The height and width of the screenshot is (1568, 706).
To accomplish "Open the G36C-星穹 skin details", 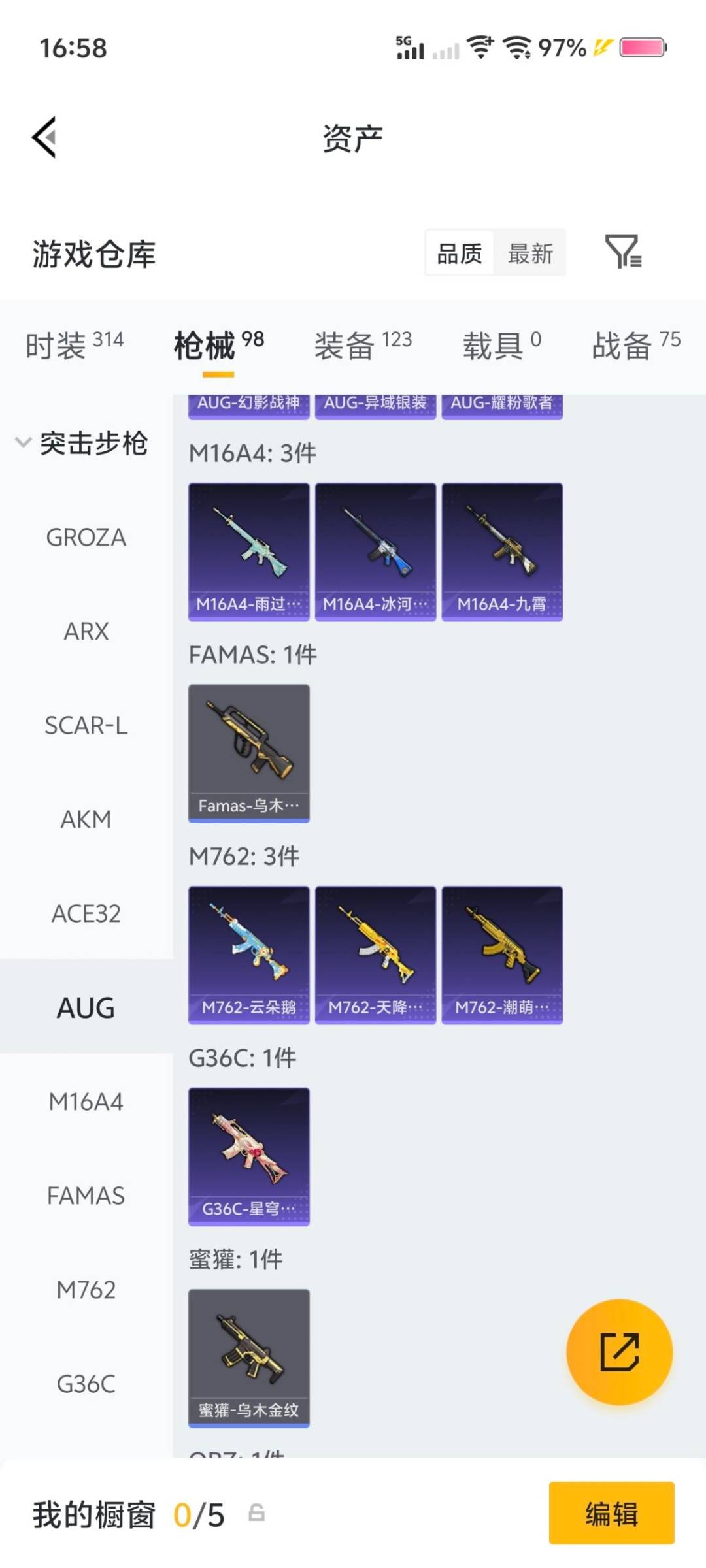I will 248,1156.
